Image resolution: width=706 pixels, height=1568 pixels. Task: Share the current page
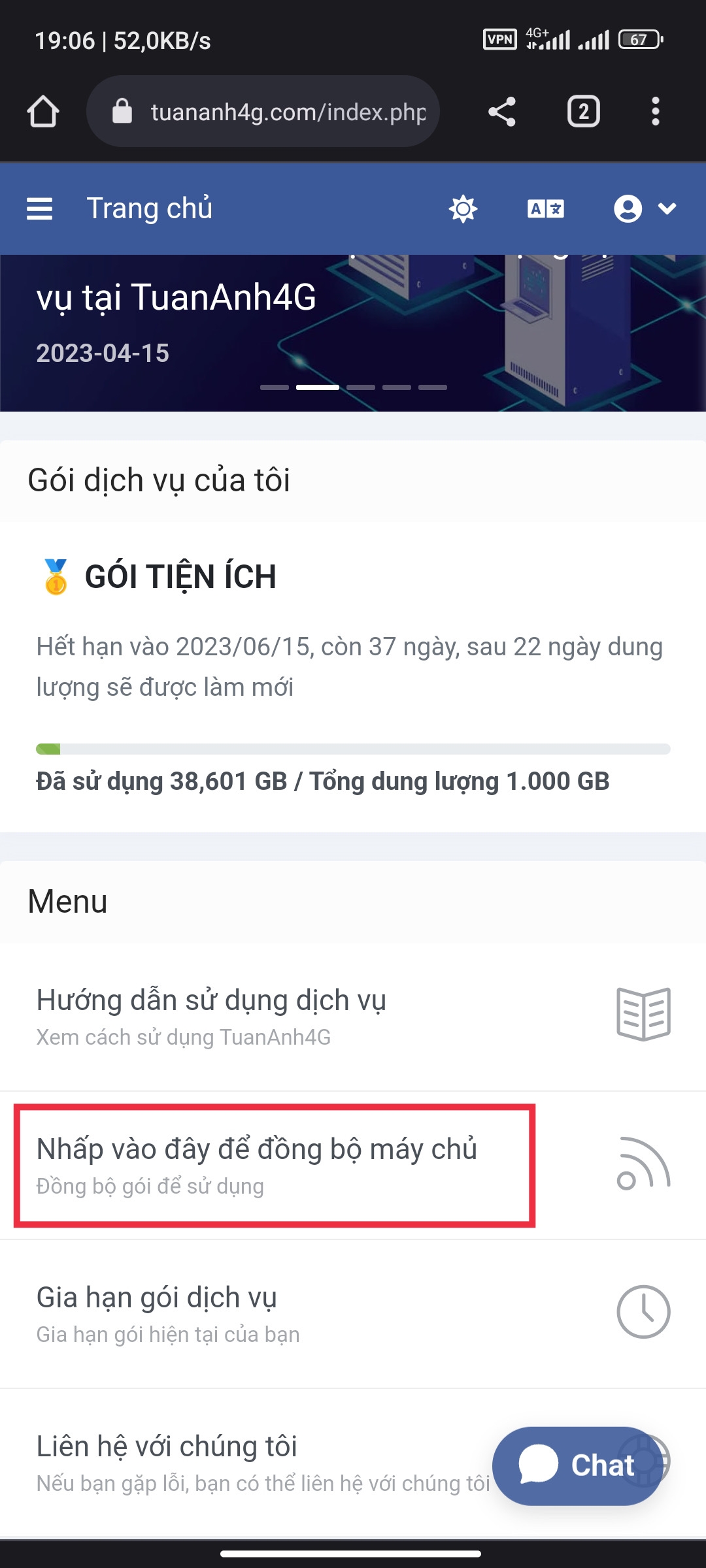point(501,112)
